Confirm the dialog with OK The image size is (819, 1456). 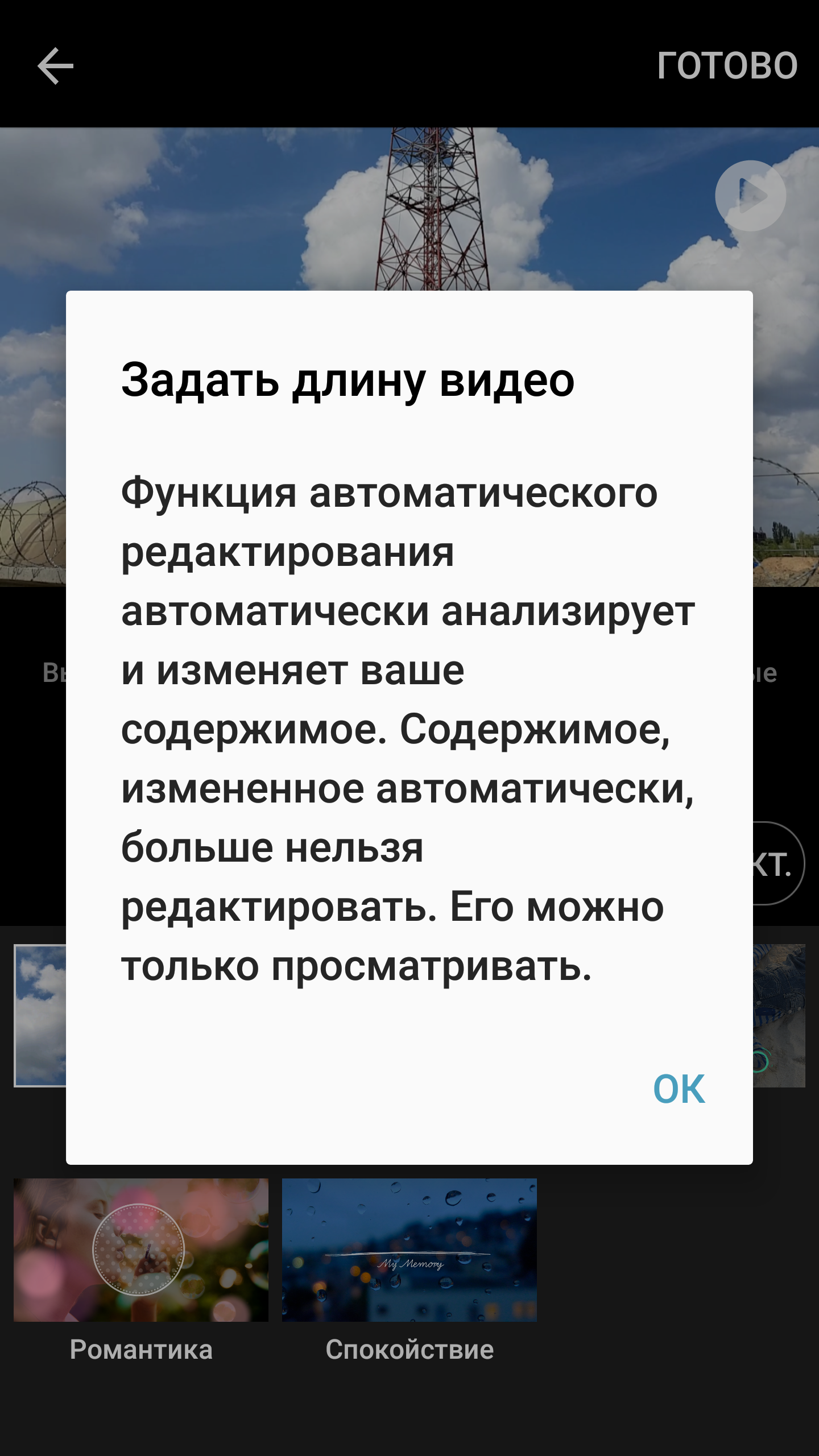(679, 1089)
